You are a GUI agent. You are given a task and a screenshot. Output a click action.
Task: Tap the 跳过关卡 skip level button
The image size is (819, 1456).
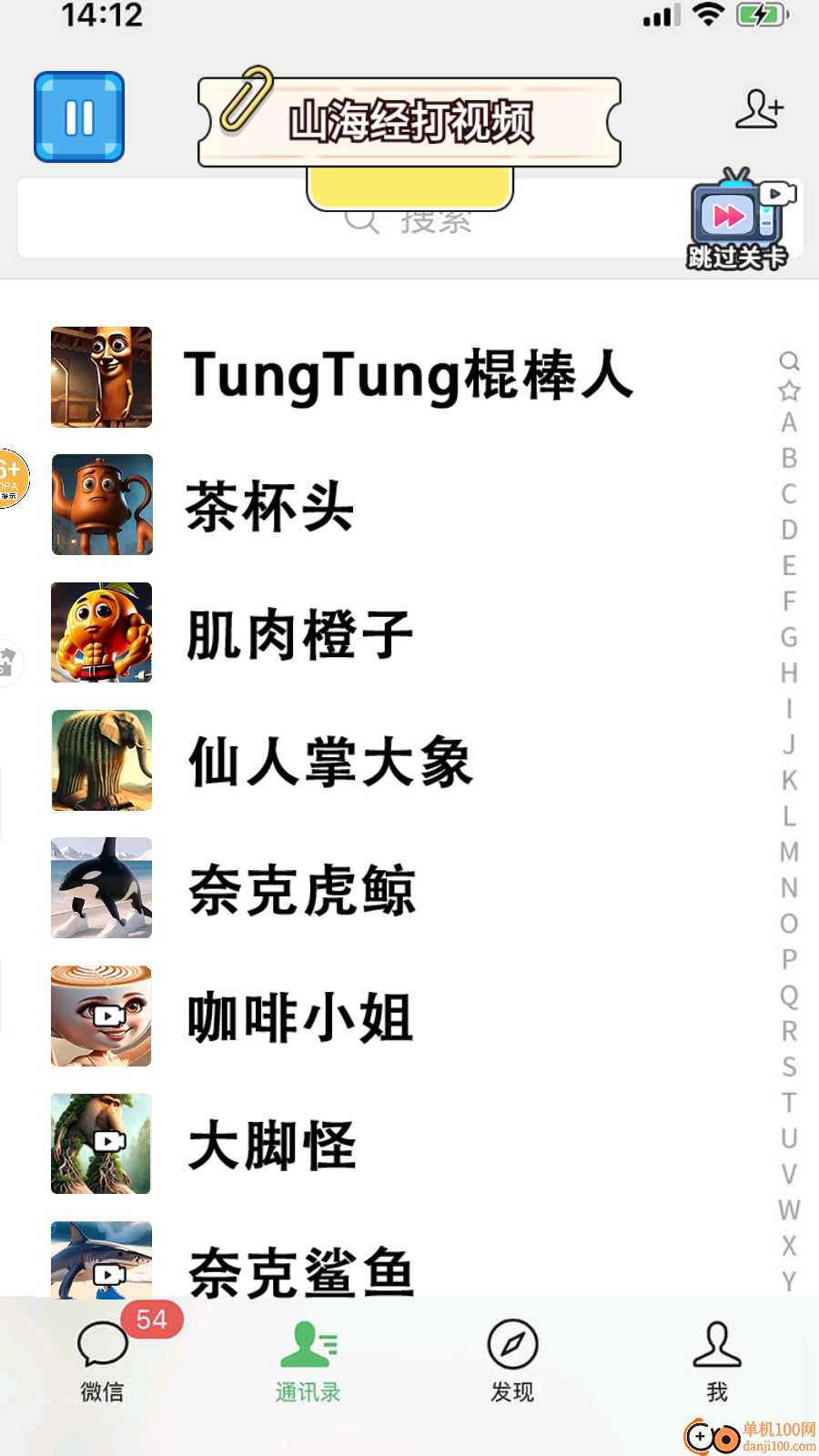739,222
